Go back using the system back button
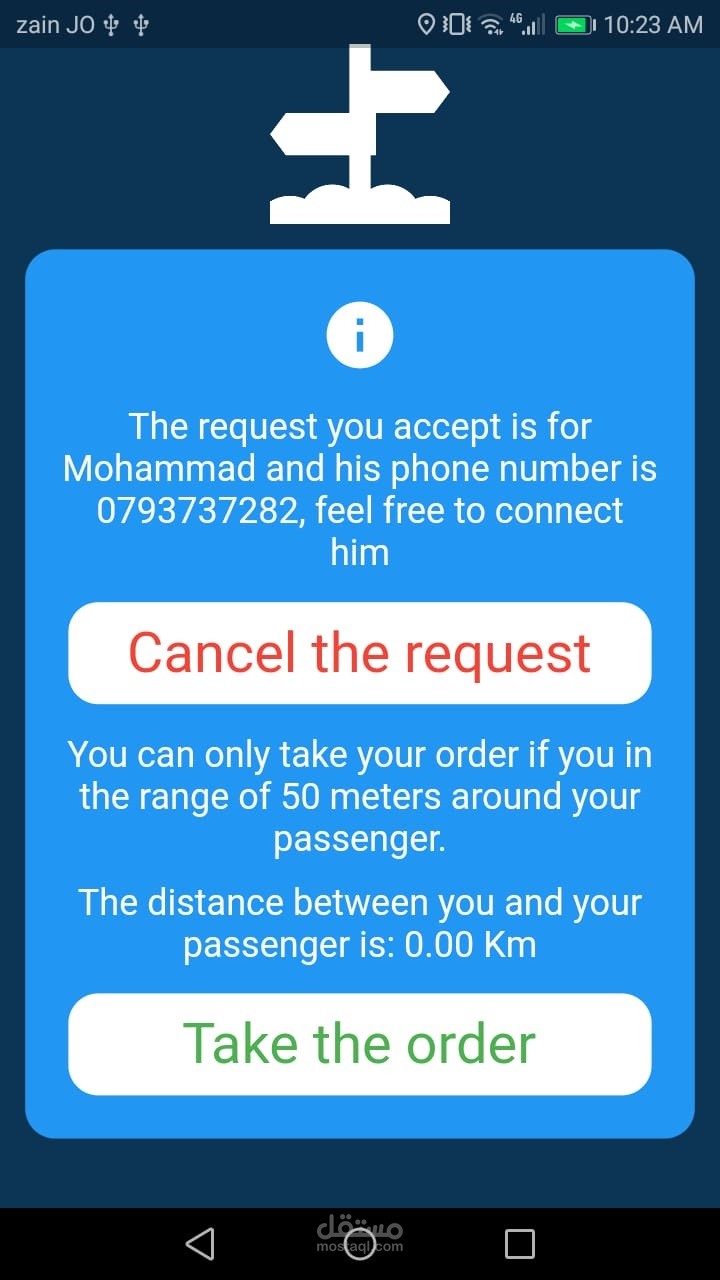The height and width of the screenshot is (1280, 720). (200, 1243)
